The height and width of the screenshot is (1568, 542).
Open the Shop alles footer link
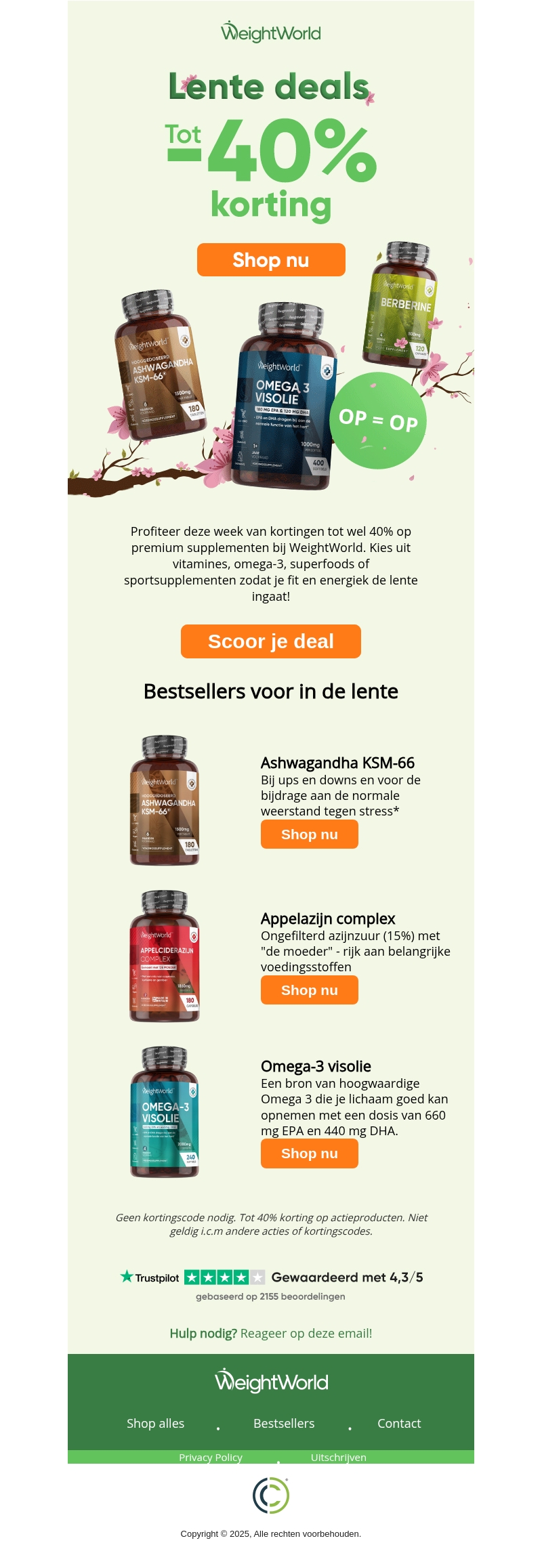point(155,1423)
